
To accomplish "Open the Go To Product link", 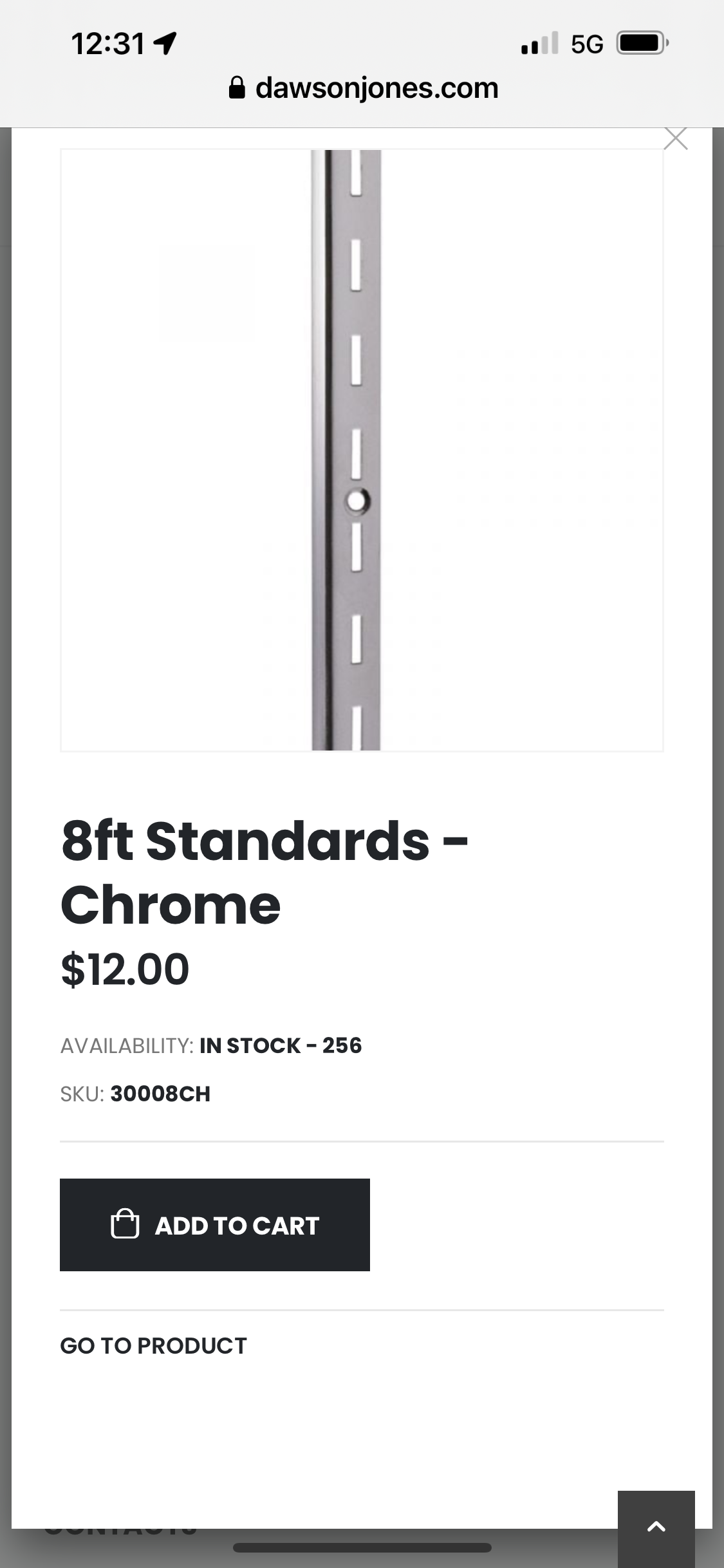I will pyautogui.click(x=153, y=1345).
